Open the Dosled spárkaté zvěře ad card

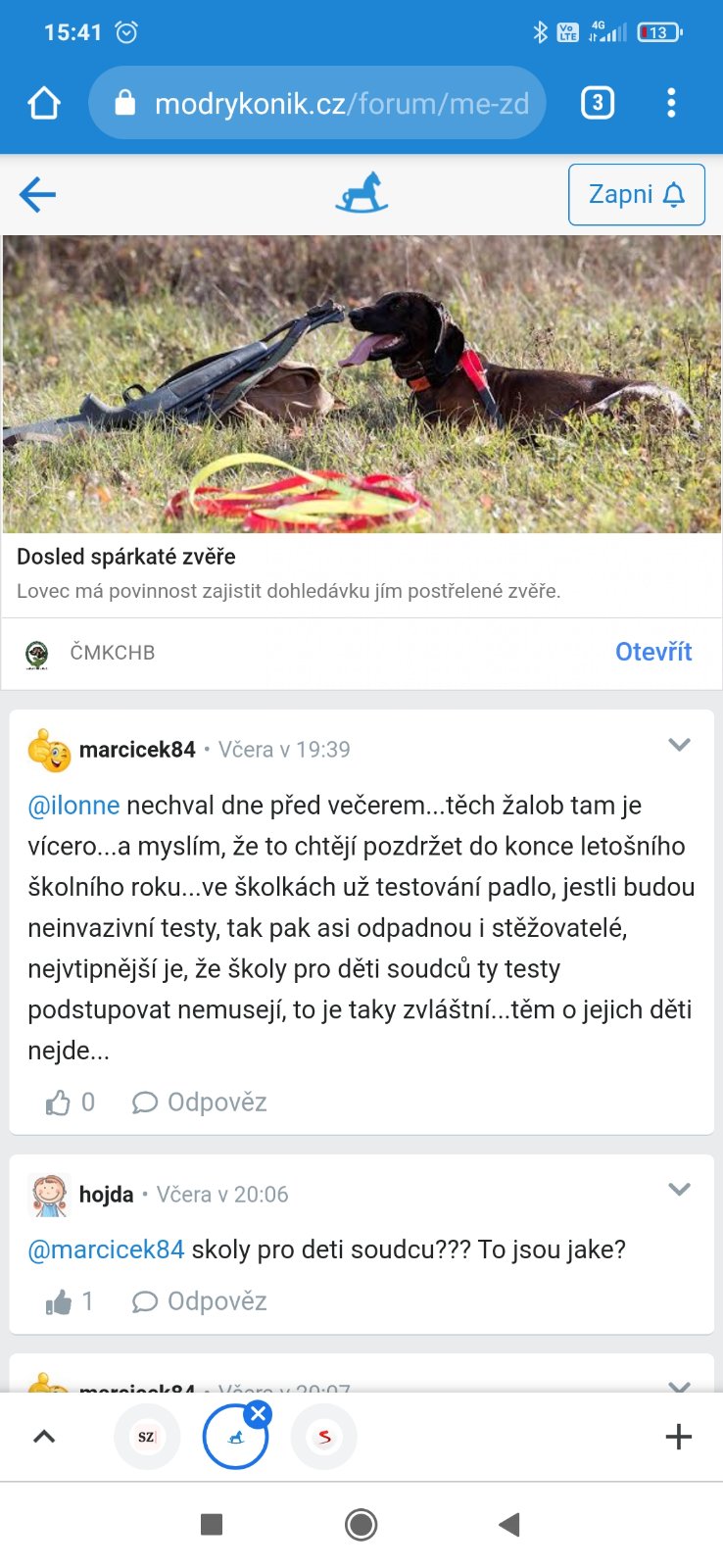pyautogui.click(x=361, y=412)
